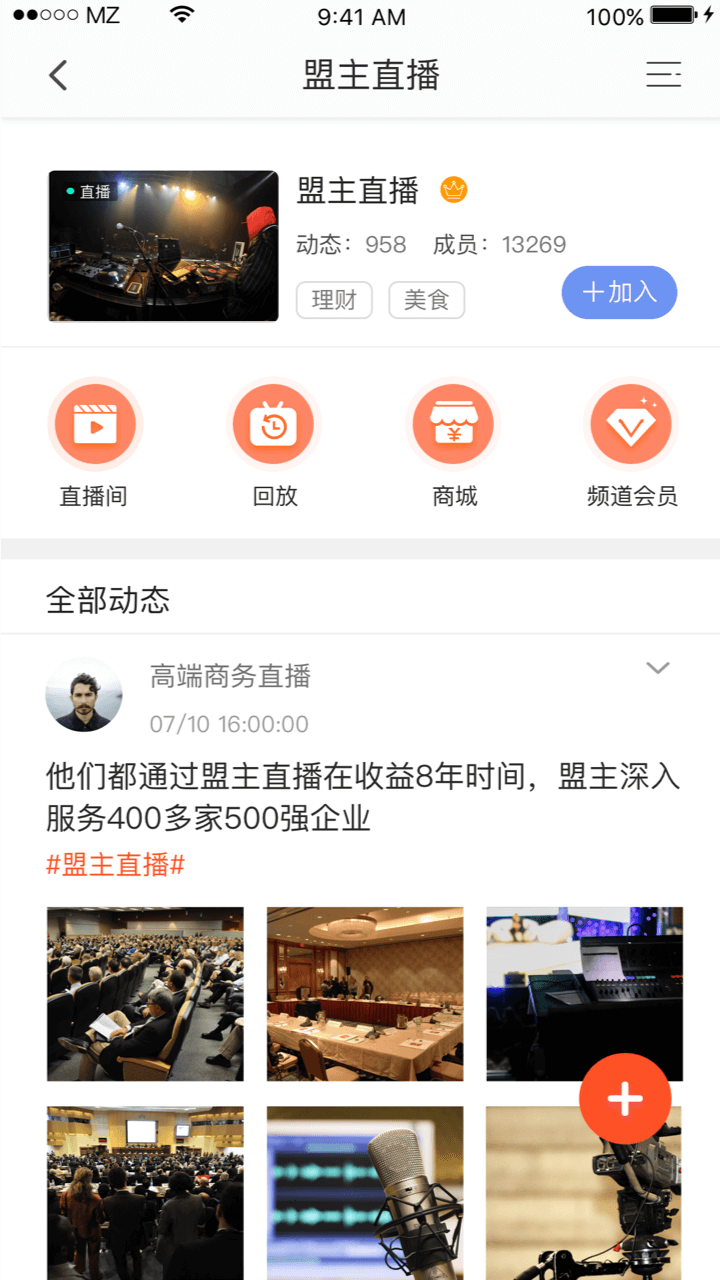
Task: Expand the chevron on 高端商务直播 post
Action: (657, 668)
